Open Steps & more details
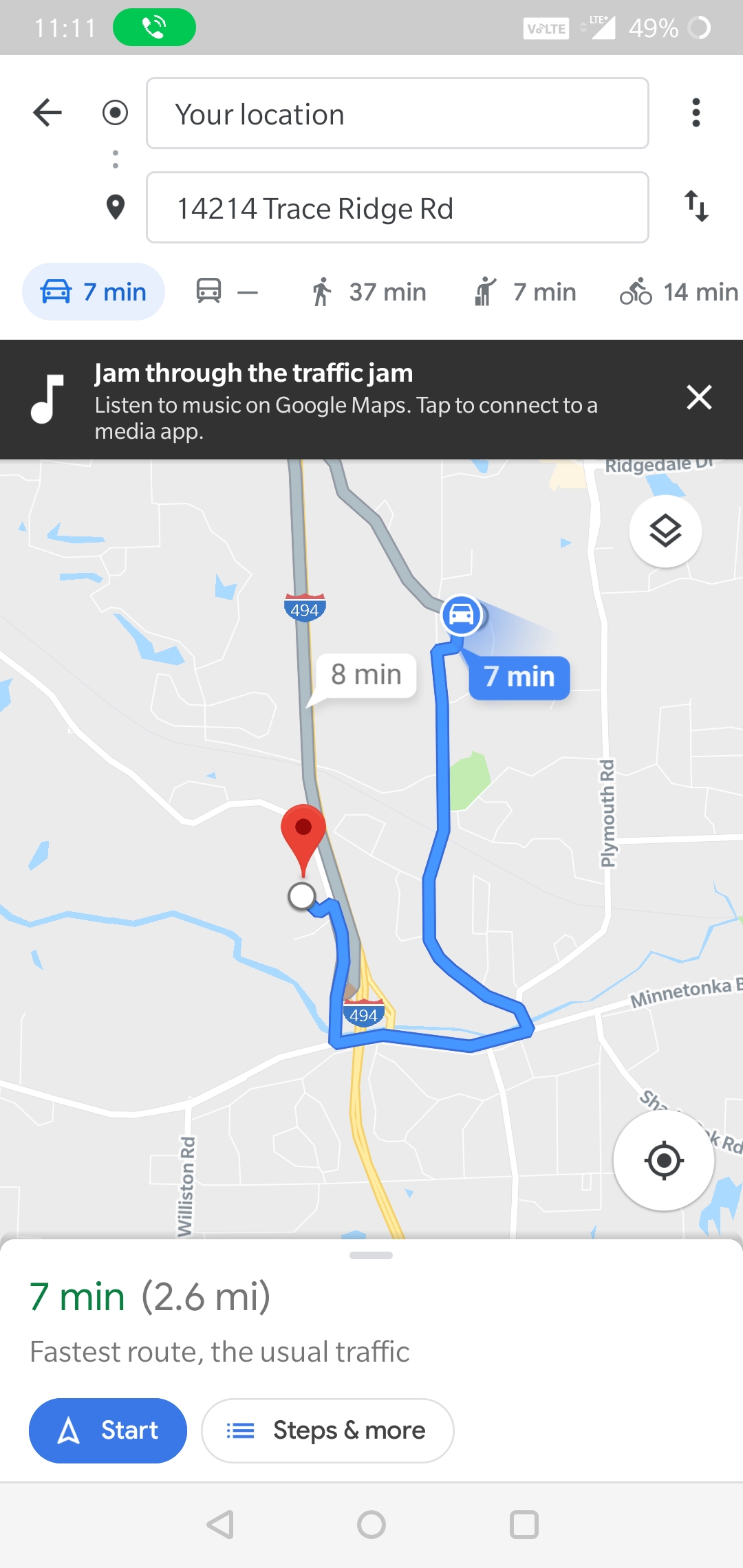The width and height of the screenshot is (743, 1568). pyautogui.click(x=328, y=1430)
